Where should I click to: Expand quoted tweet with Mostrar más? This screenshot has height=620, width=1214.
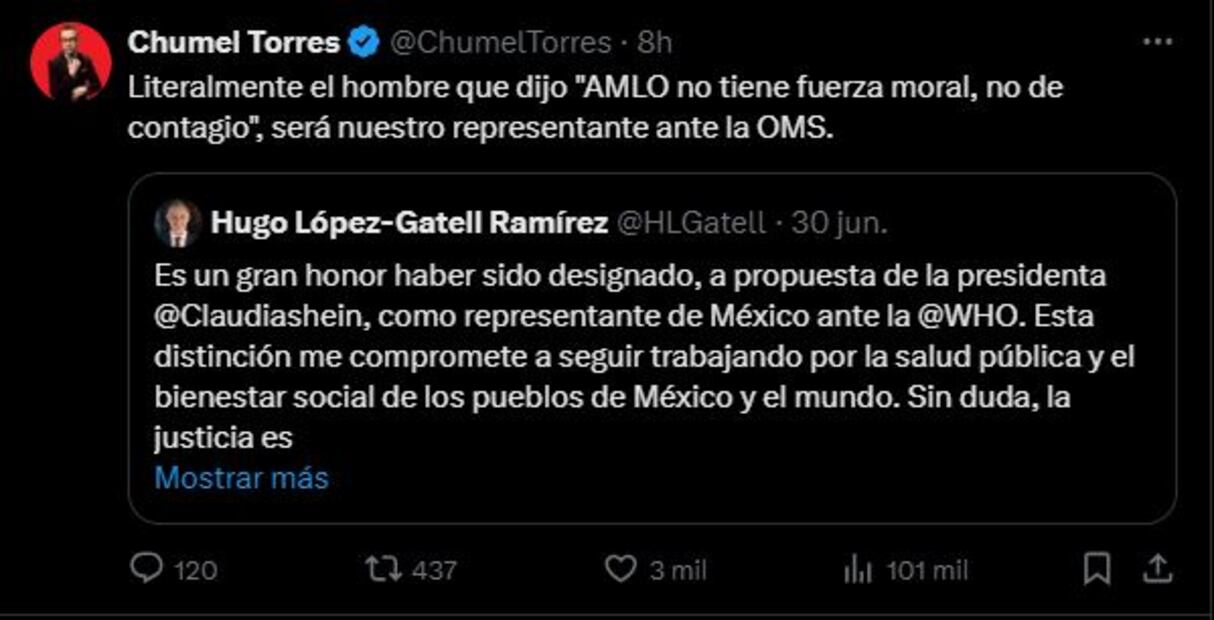pos(241,478)
